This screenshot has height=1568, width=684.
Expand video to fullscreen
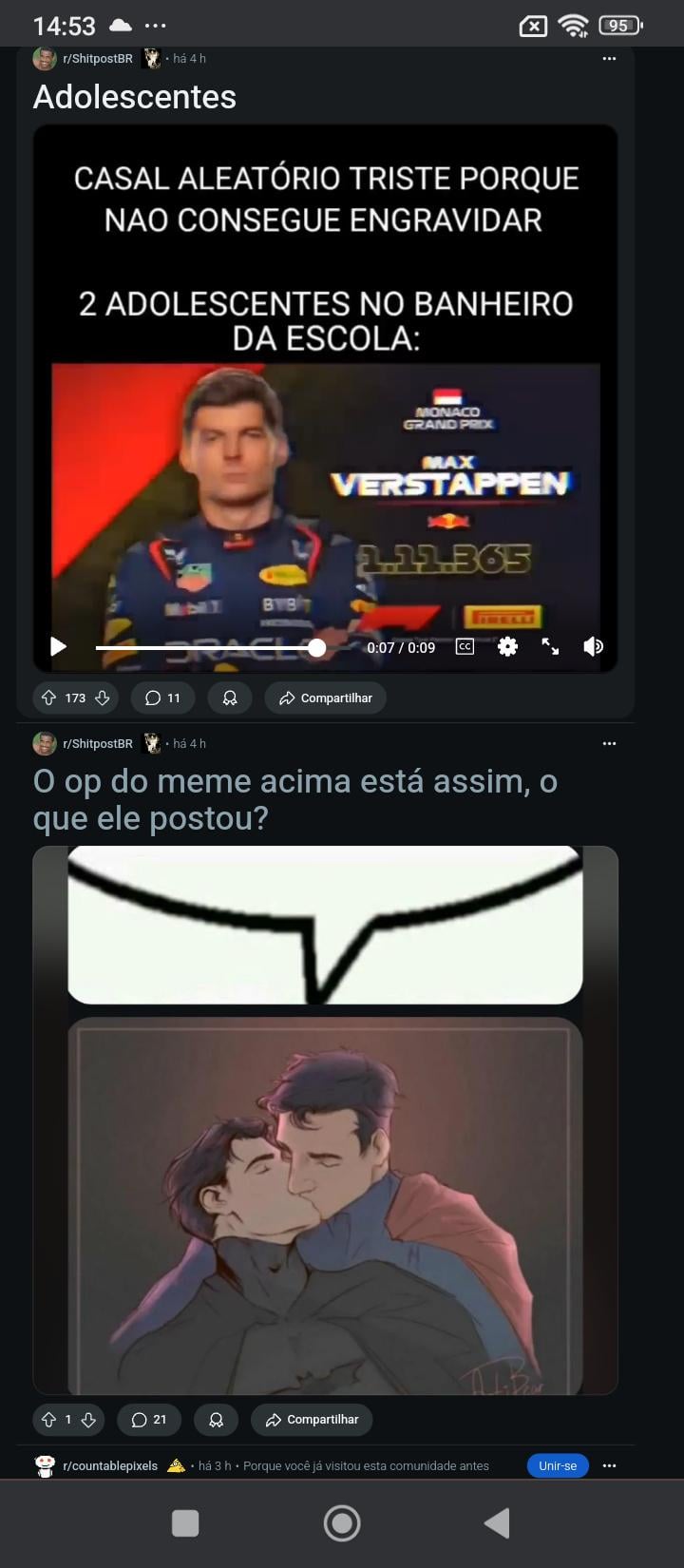pos(550,647)
